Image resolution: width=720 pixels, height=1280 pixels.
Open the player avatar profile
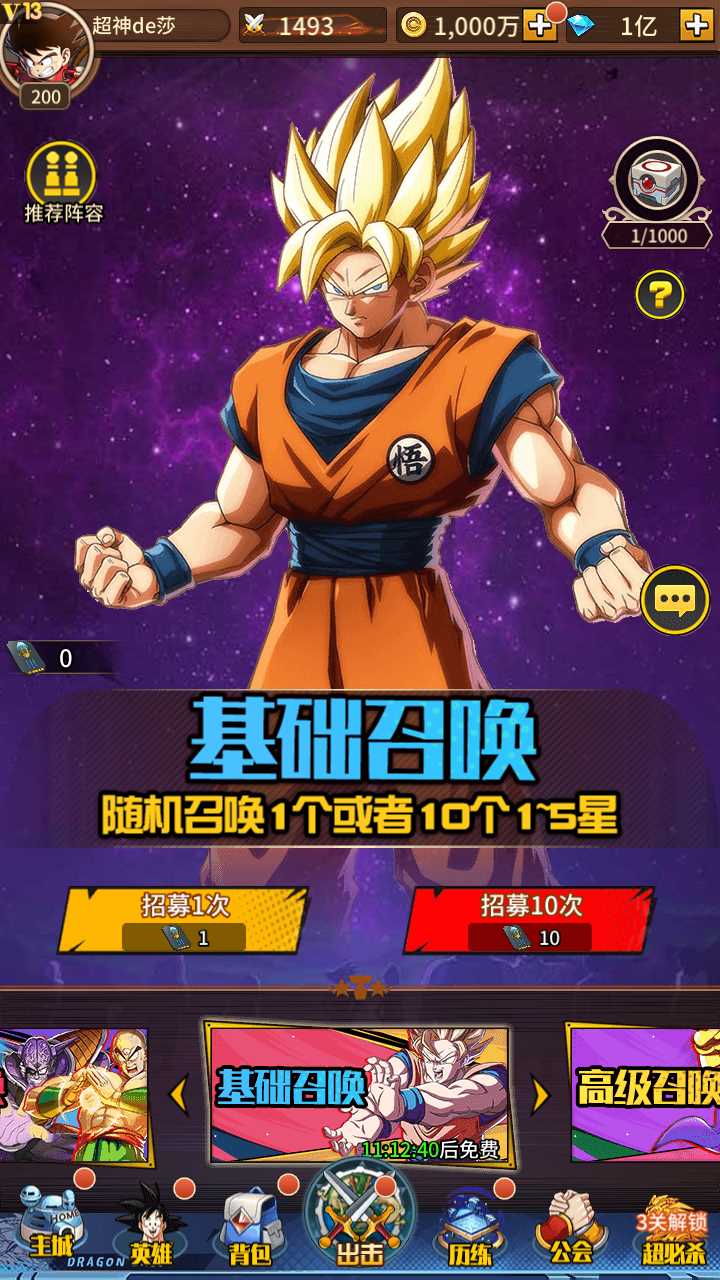[x=44, y=52]
